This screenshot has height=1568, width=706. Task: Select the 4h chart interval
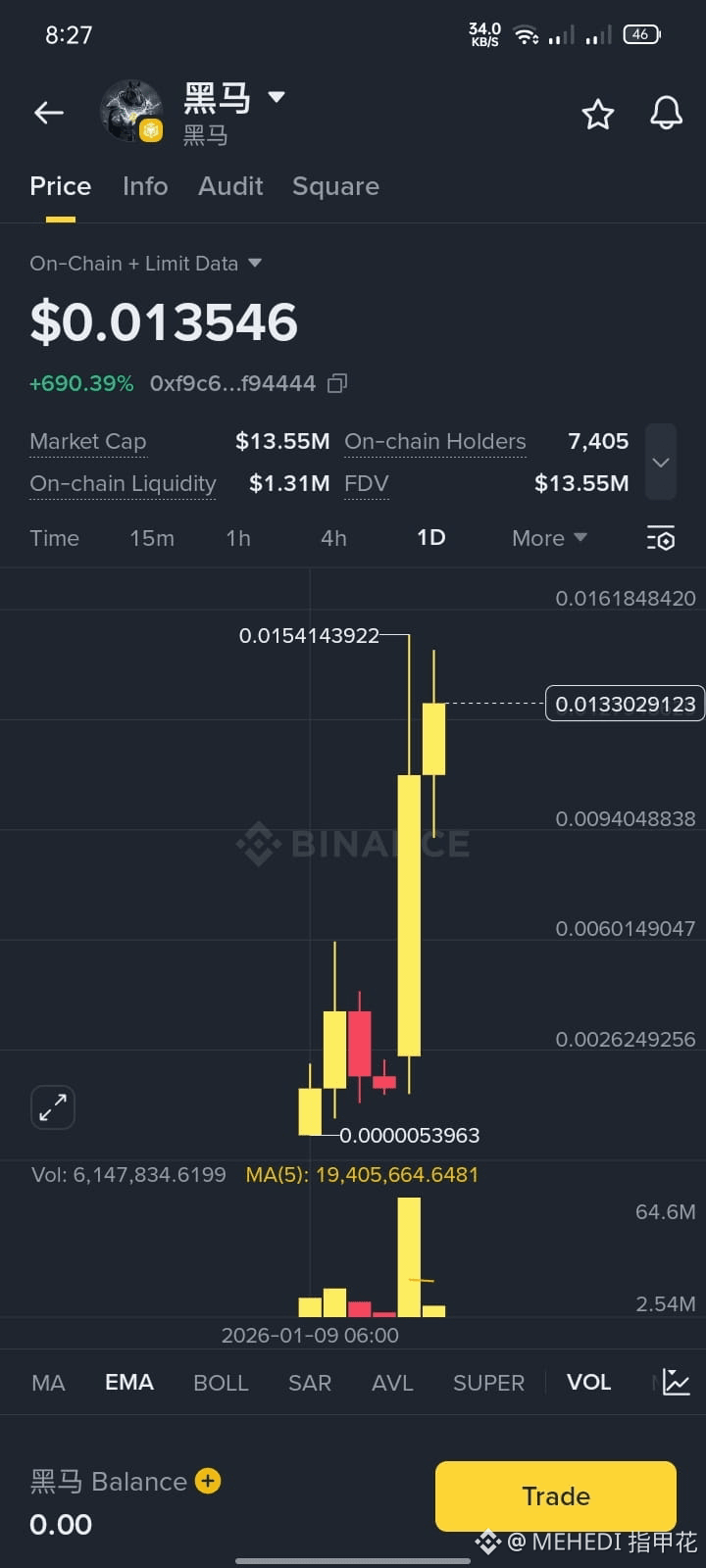[x=333, y=538]
